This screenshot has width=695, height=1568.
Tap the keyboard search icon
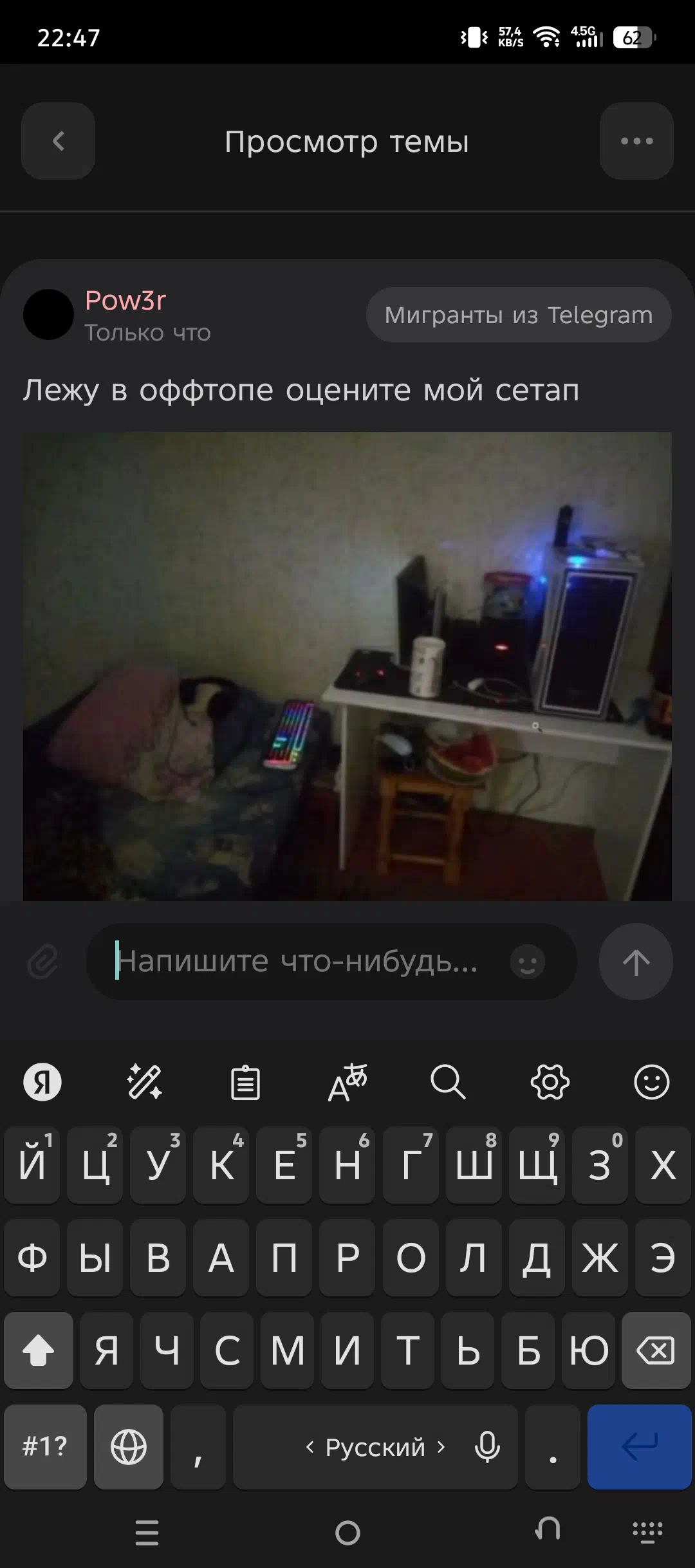point(448,1082)
